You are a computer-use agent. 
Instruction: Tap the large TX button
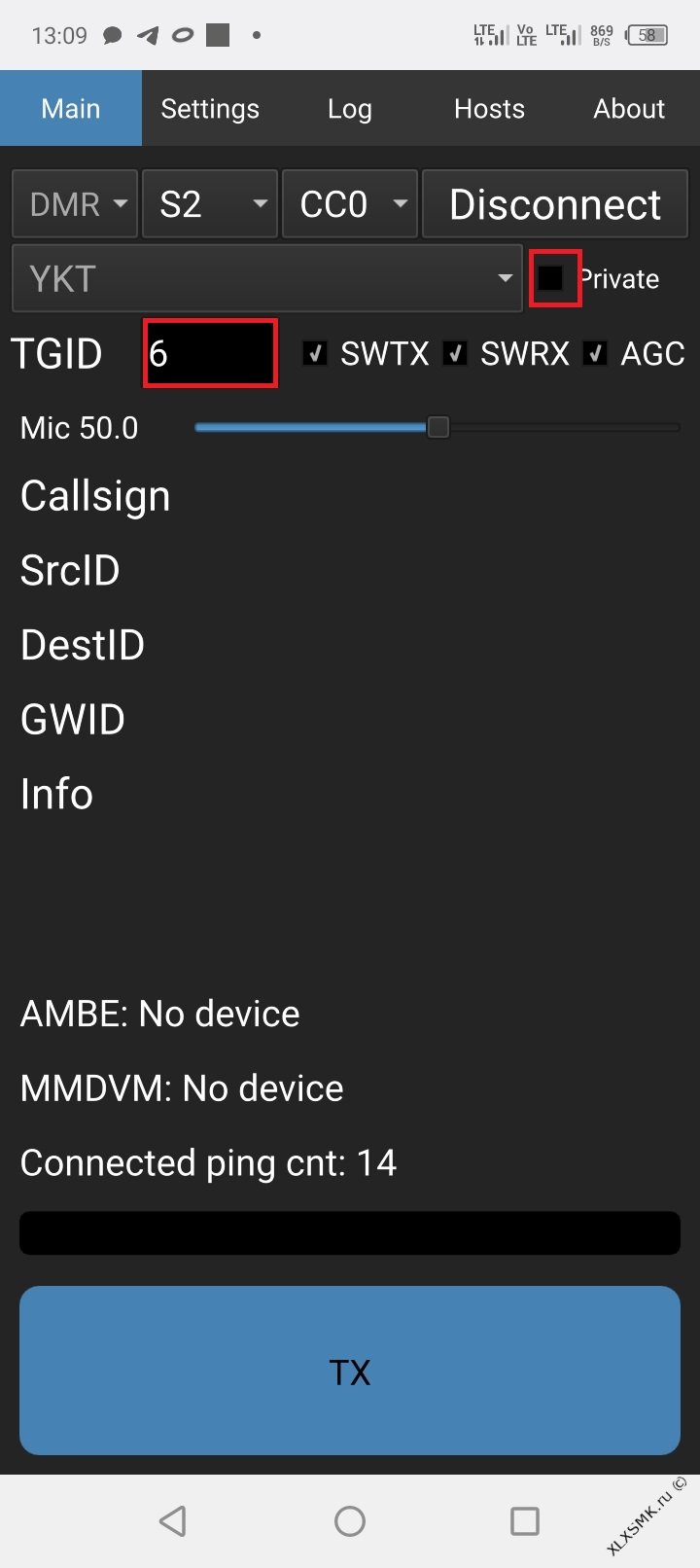350,1371
